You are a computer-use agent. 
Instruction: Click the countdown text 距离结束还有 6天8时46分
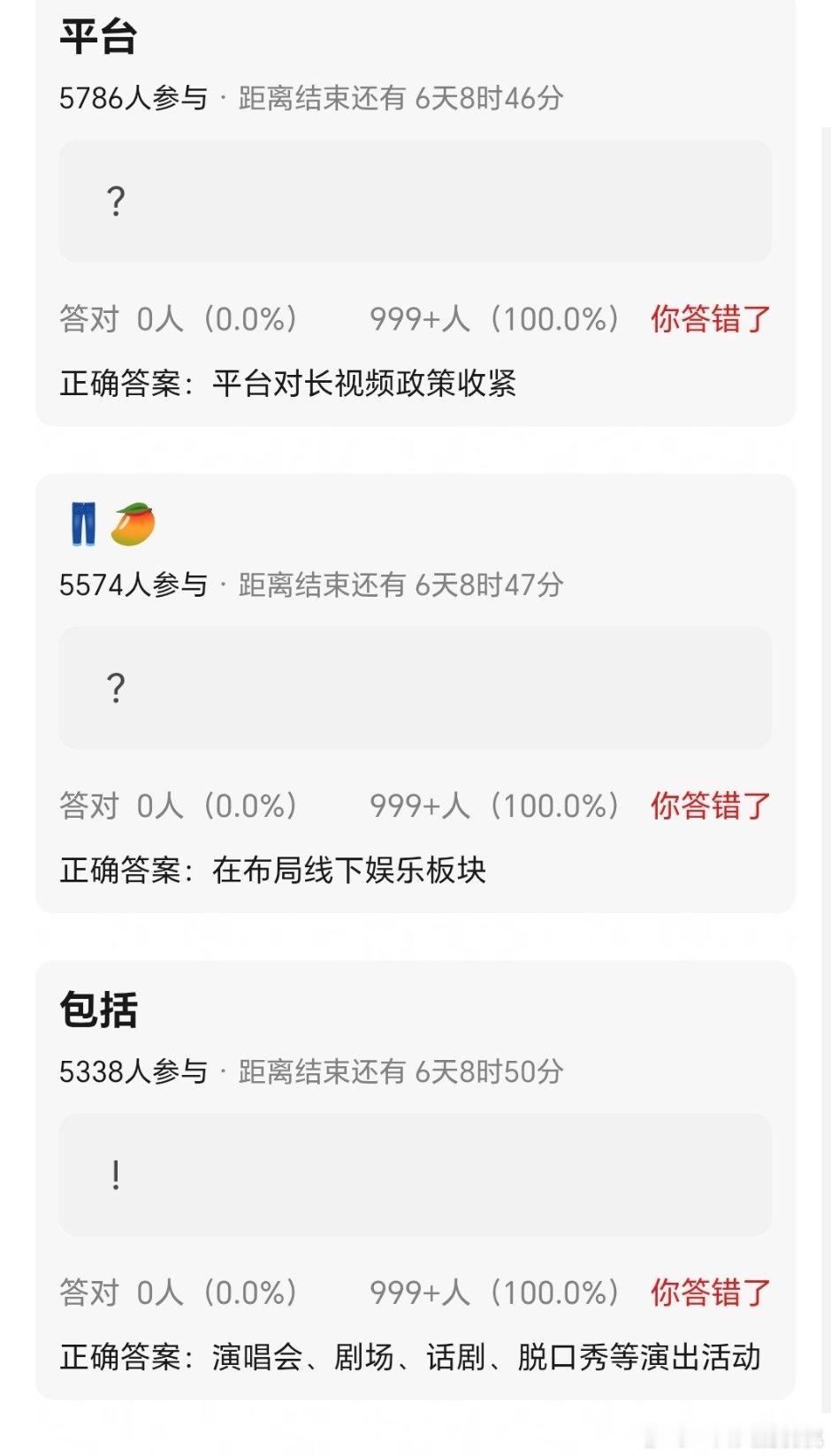tap(402, 99)
